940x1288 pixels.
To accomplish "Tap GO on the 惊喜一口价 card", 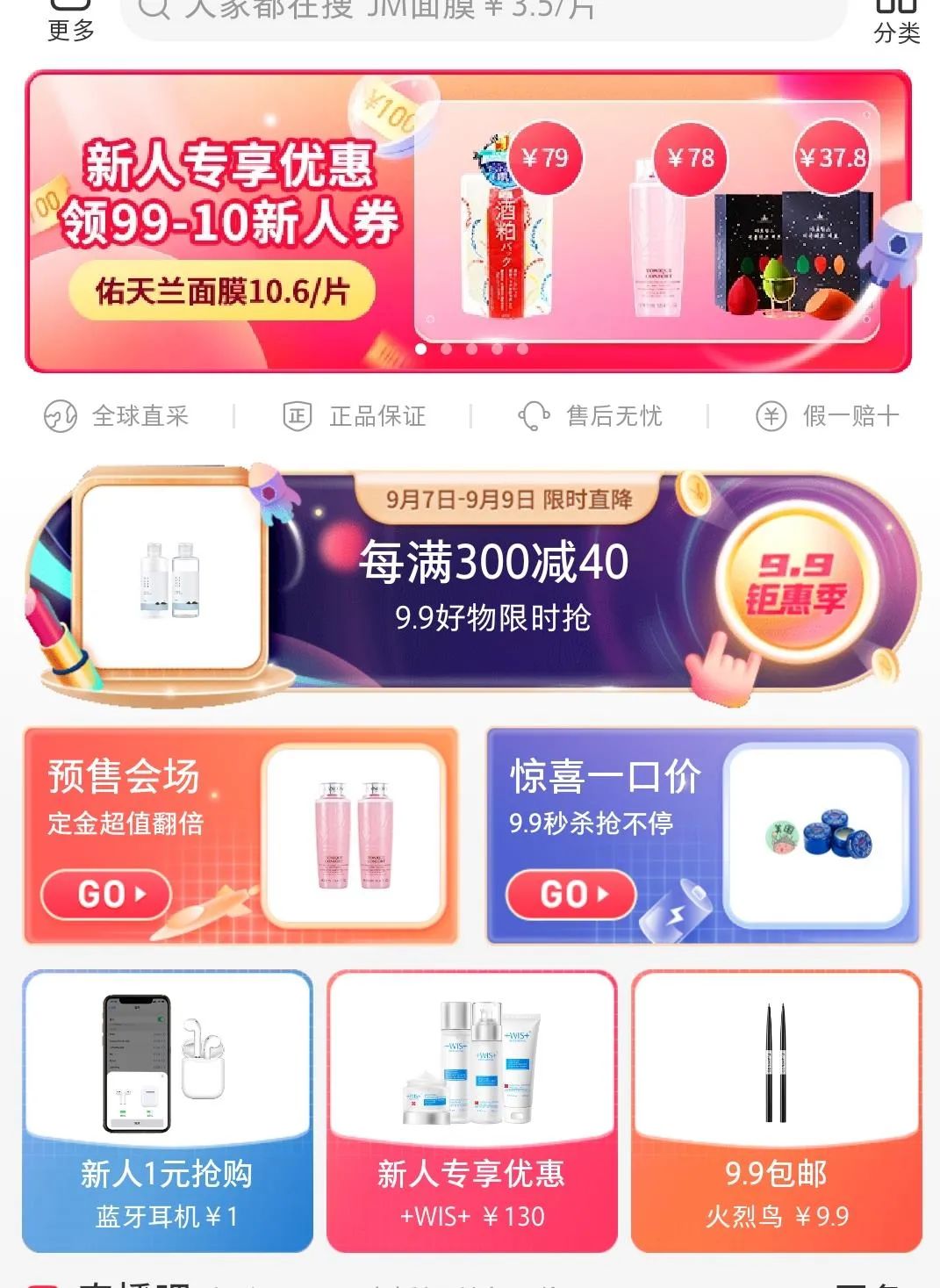I will click(570, 895).
